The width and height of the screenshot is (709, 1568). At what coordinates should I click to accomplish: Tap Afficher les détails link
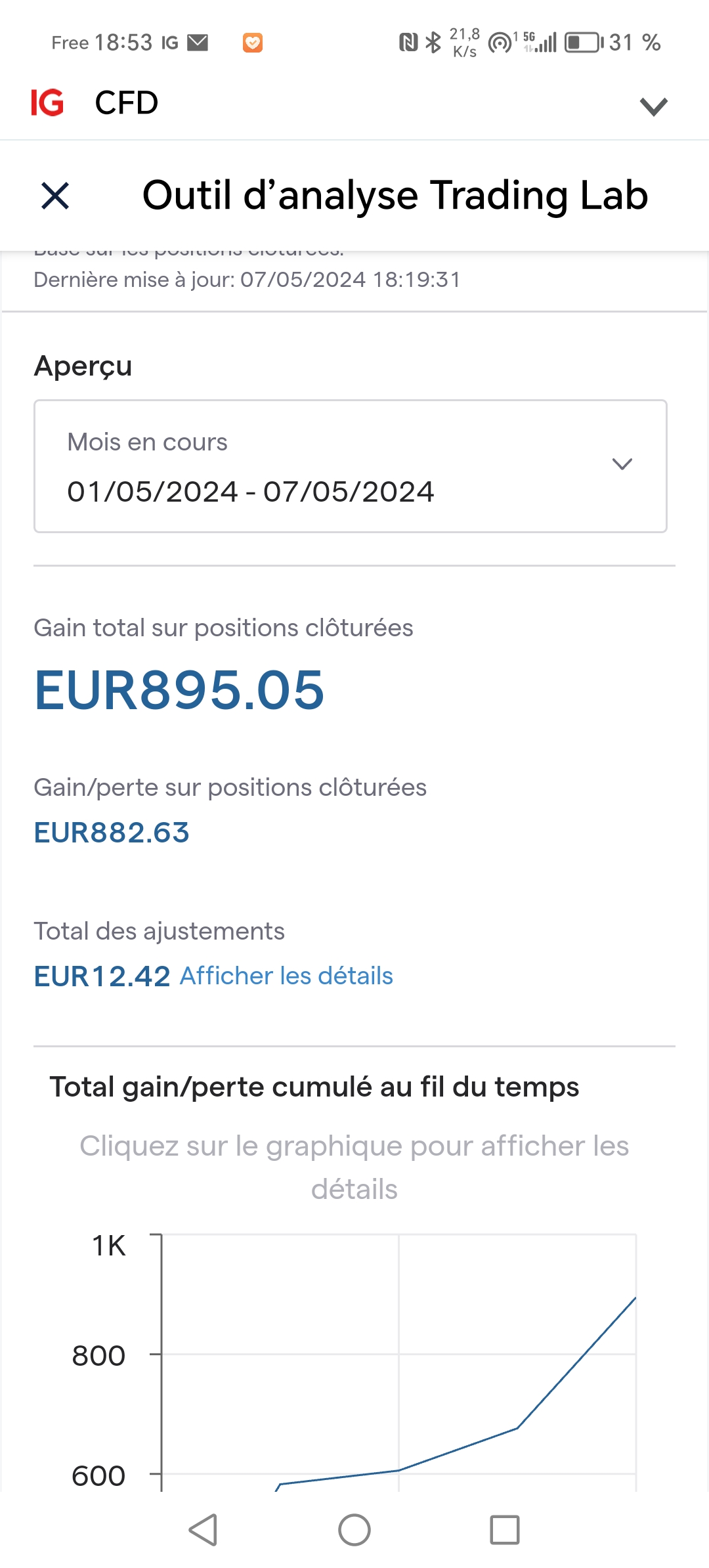click(286, 976)
